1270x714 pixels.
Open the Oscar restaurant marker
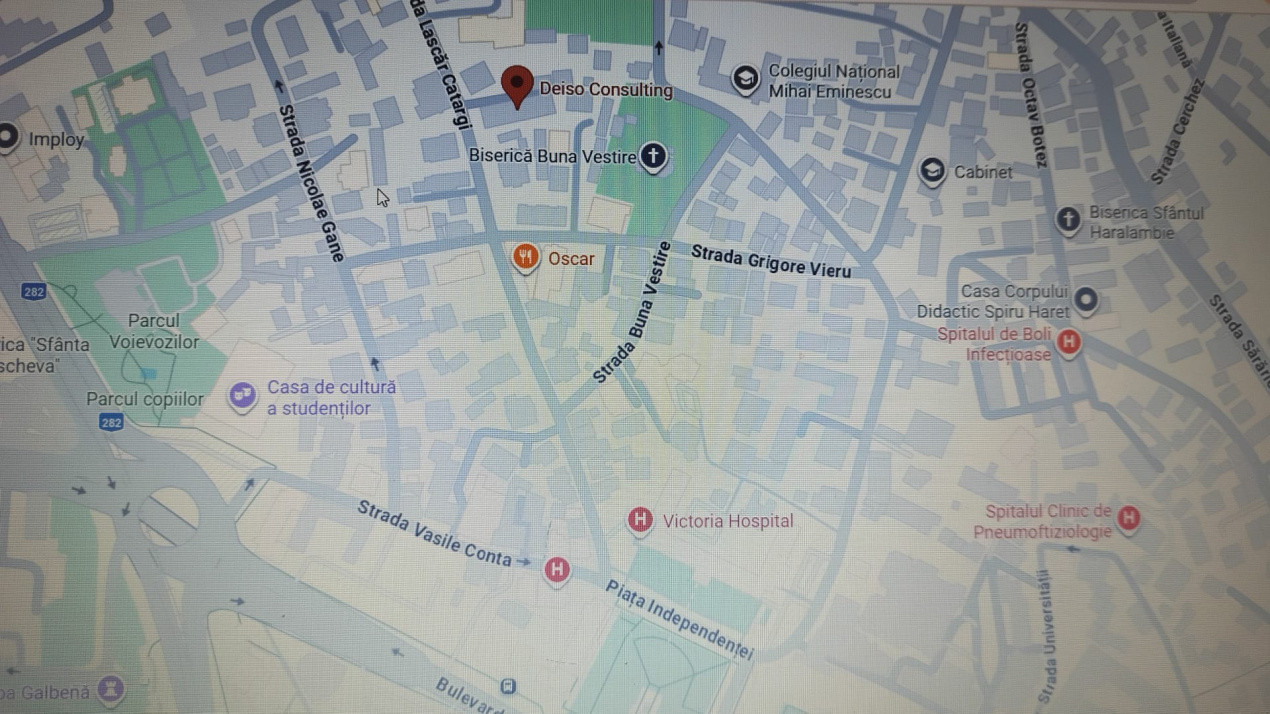526,258
